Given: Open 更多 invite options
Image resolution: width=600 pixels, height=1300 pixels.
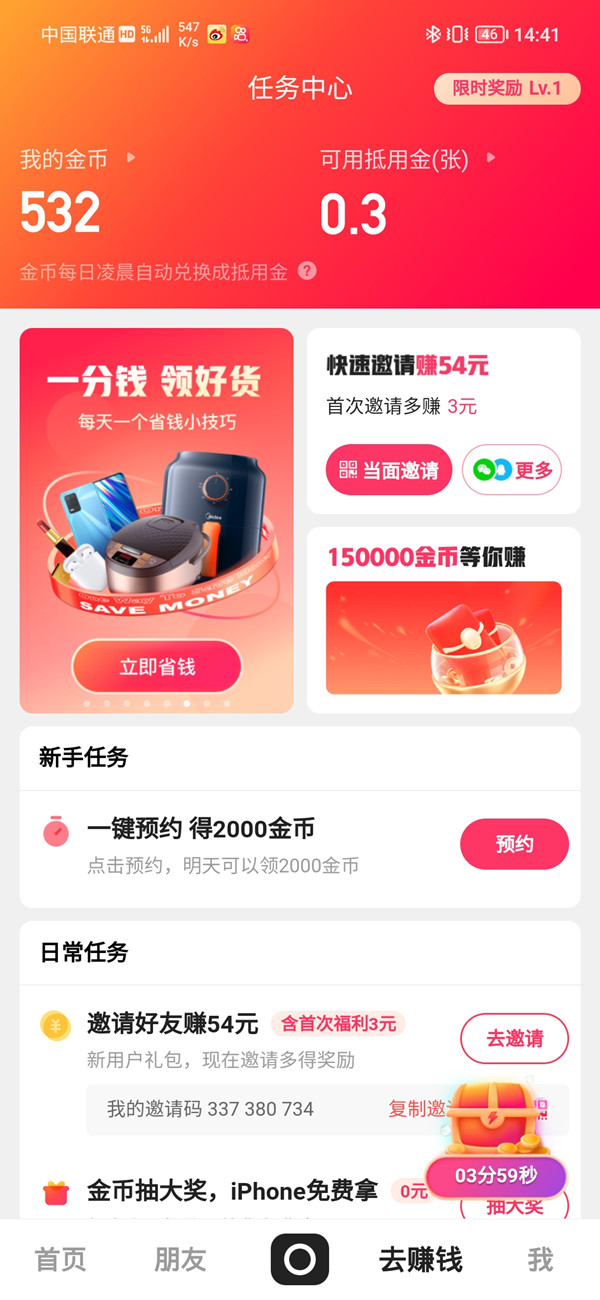Looking at the screenshot, I should [512, 470].
